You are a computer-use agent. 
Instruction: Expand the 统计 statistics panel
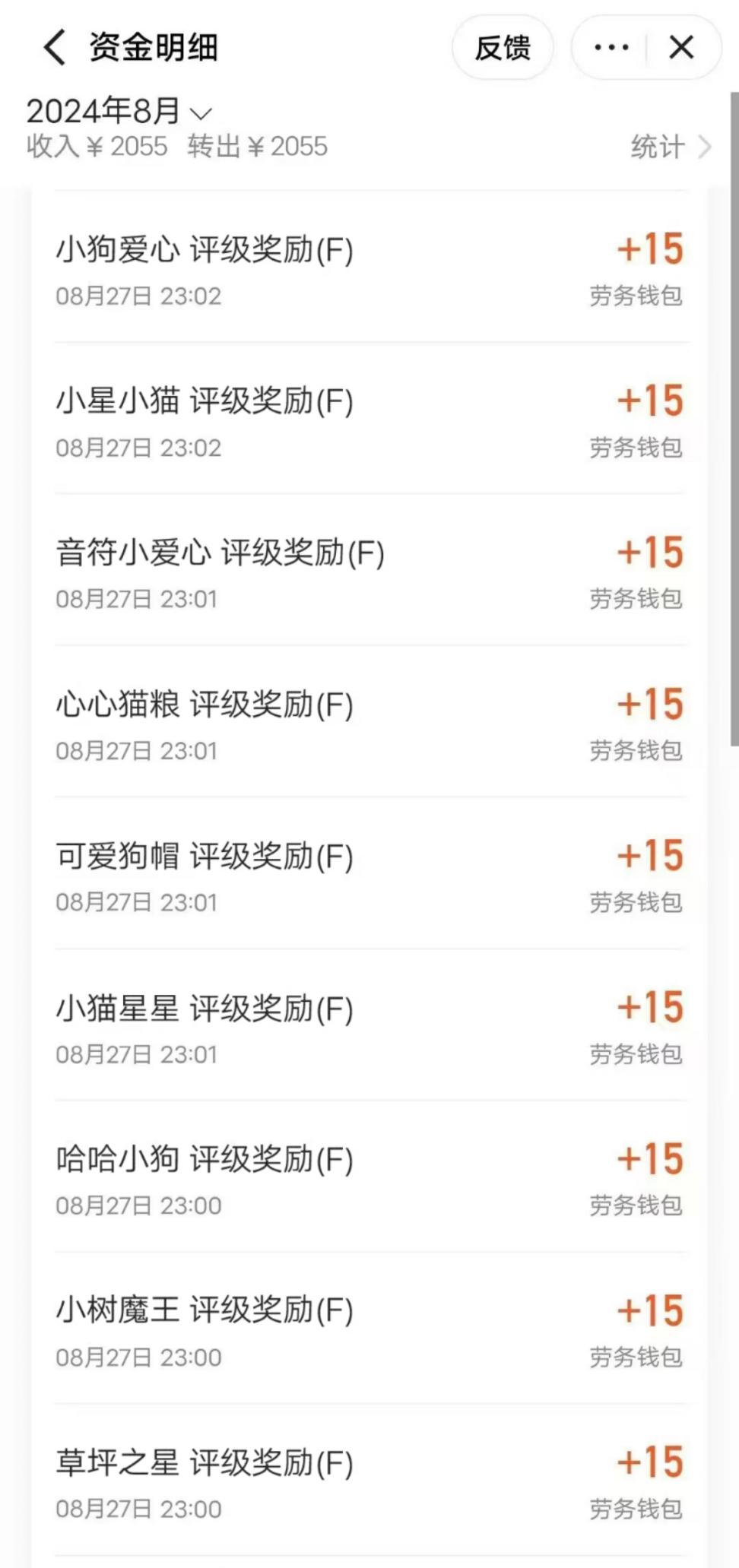655,146
